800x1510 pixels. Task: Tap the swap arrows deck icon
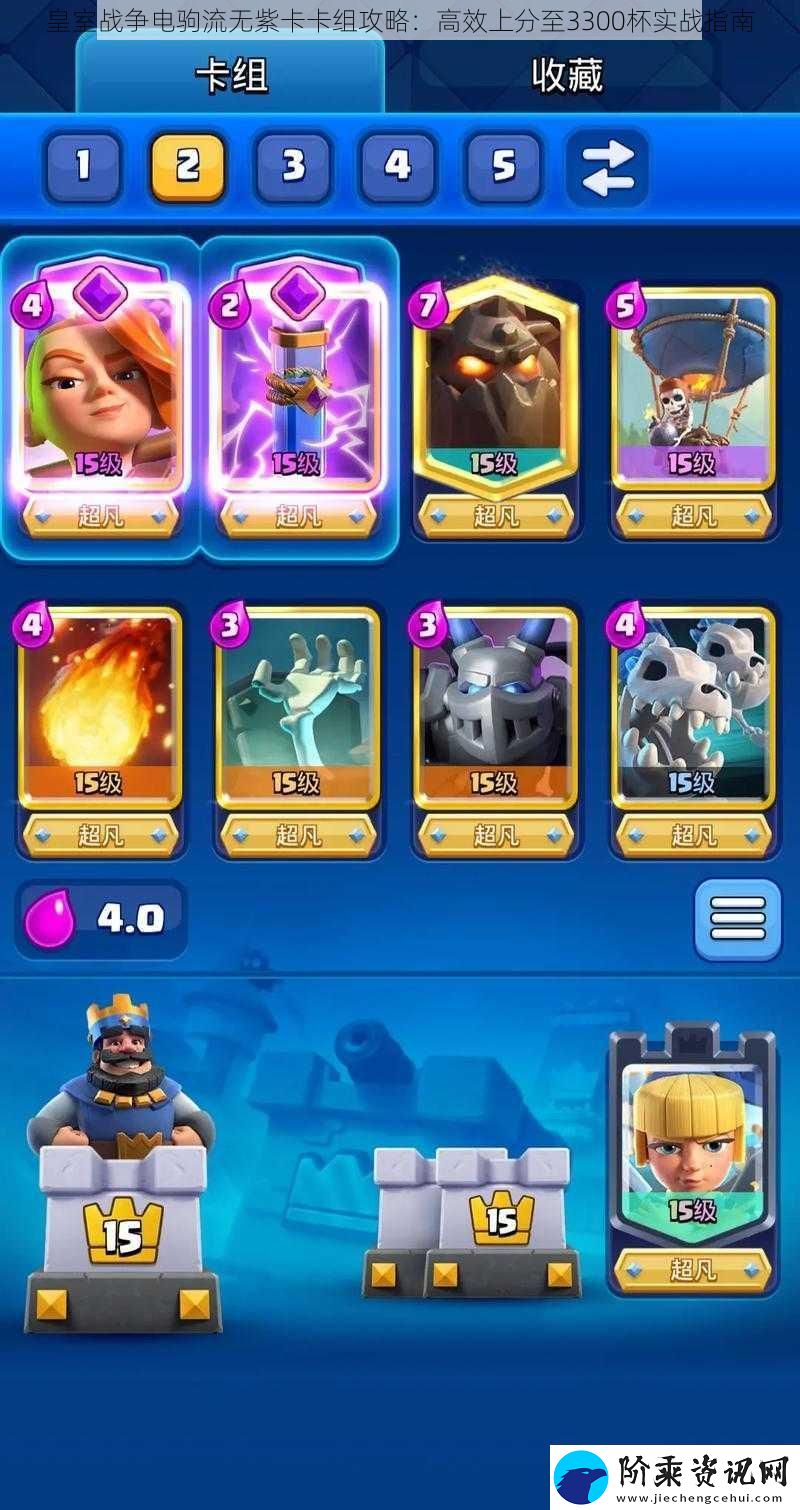(x=608, y=167)
